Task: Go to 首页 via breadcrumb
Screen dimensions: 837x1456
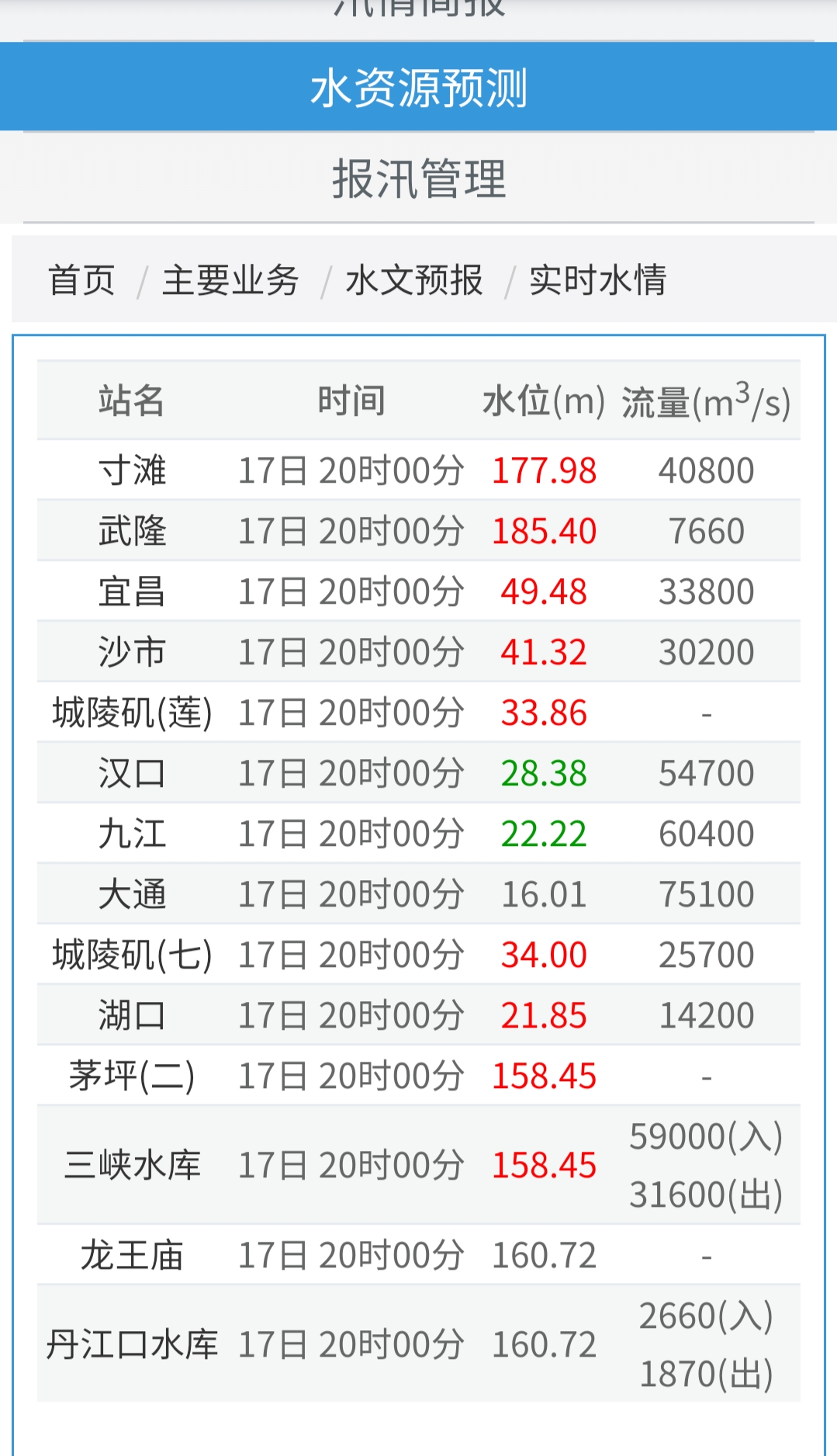Action: pyautogui.click(x=81, y=280)
